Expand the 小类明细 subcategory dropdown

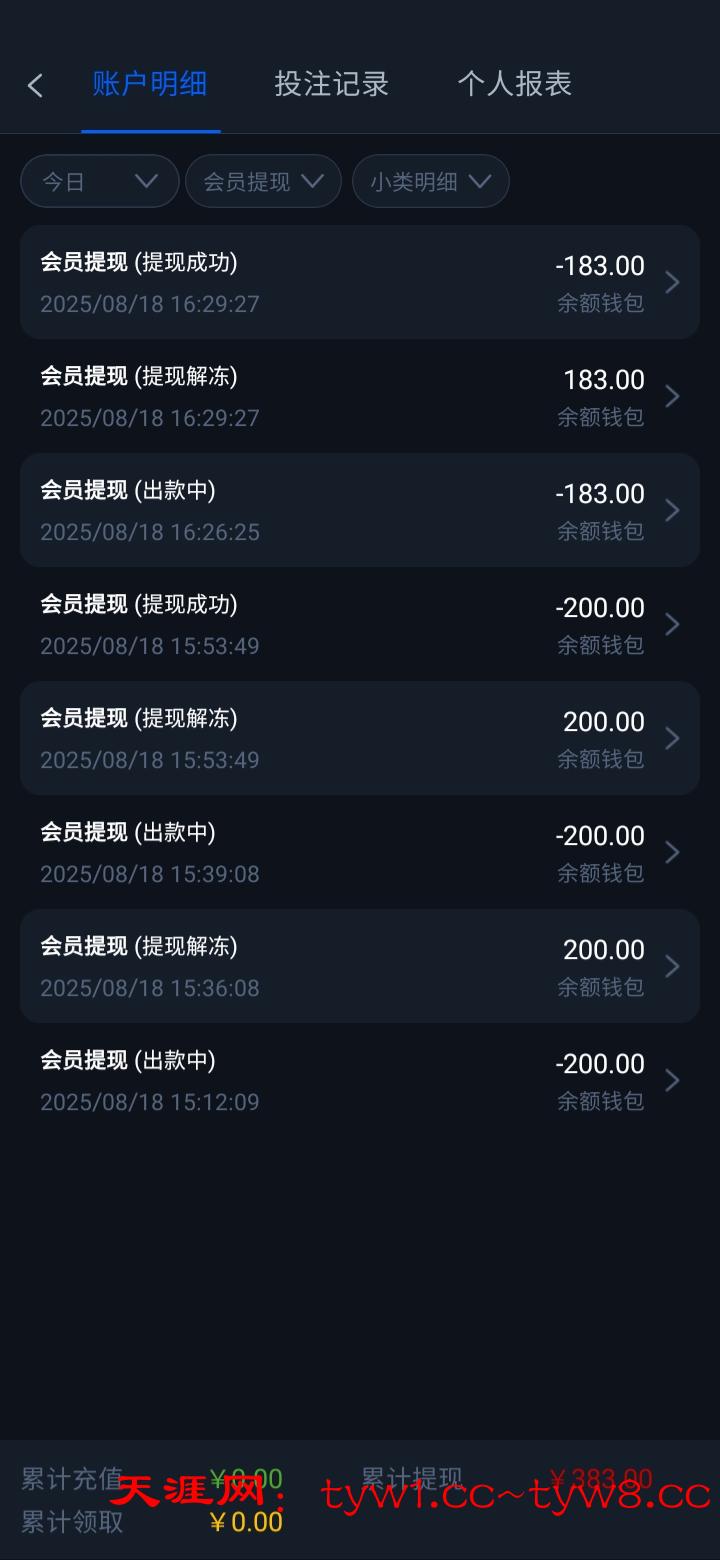tap(430, 181)
